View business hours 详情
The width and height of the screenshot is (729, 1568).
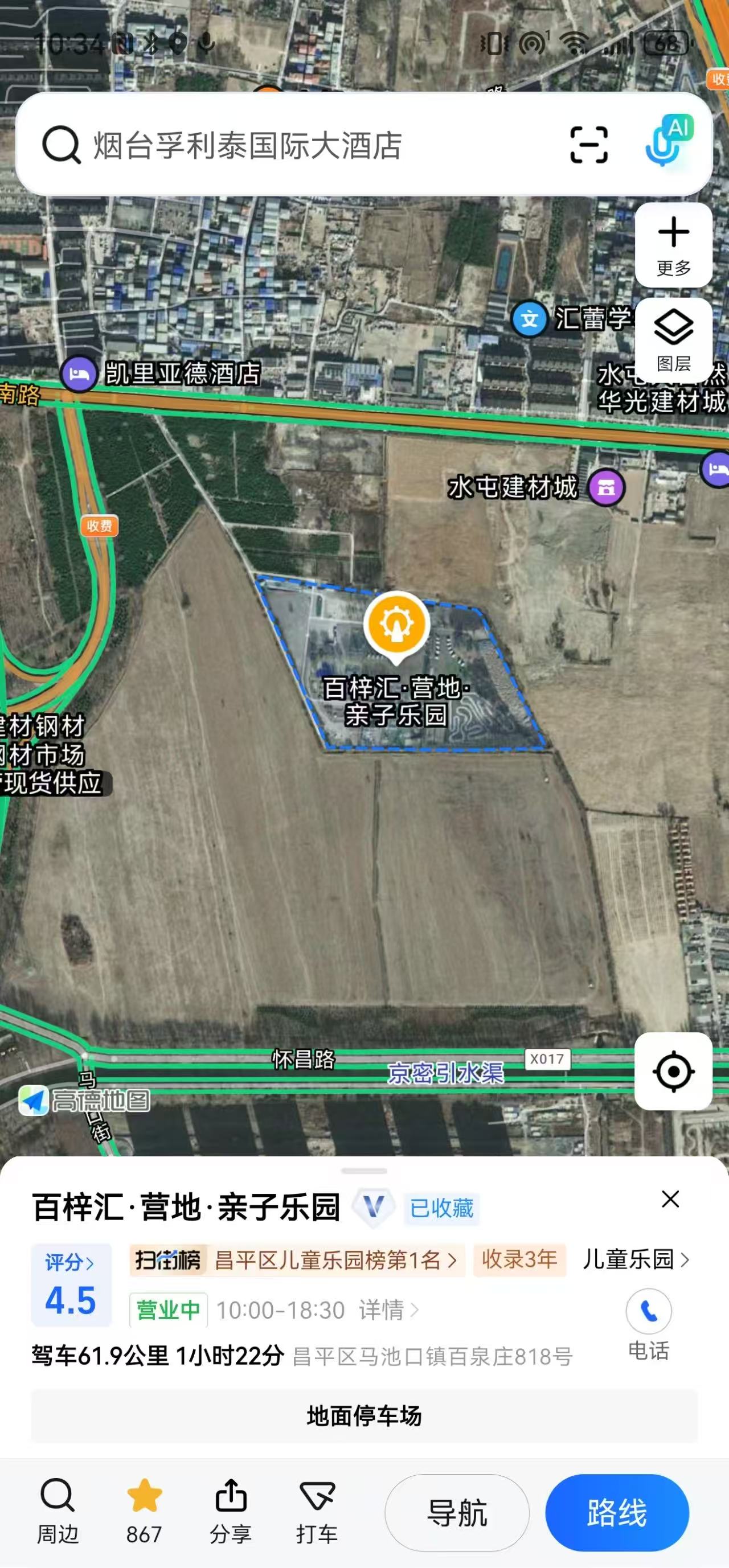tap(388, 1310)
